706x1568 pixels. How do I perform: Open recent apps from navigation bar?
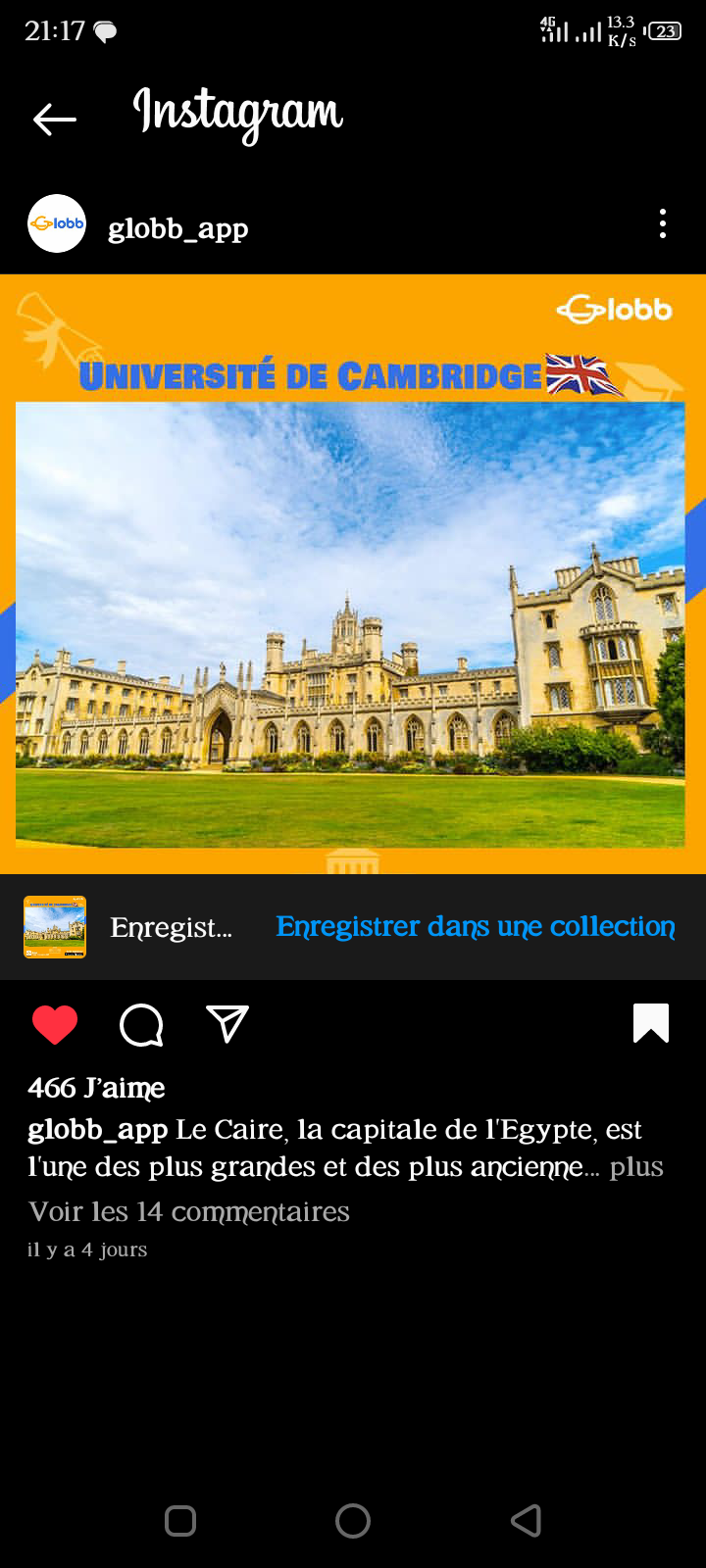(x=180, y=1521)
